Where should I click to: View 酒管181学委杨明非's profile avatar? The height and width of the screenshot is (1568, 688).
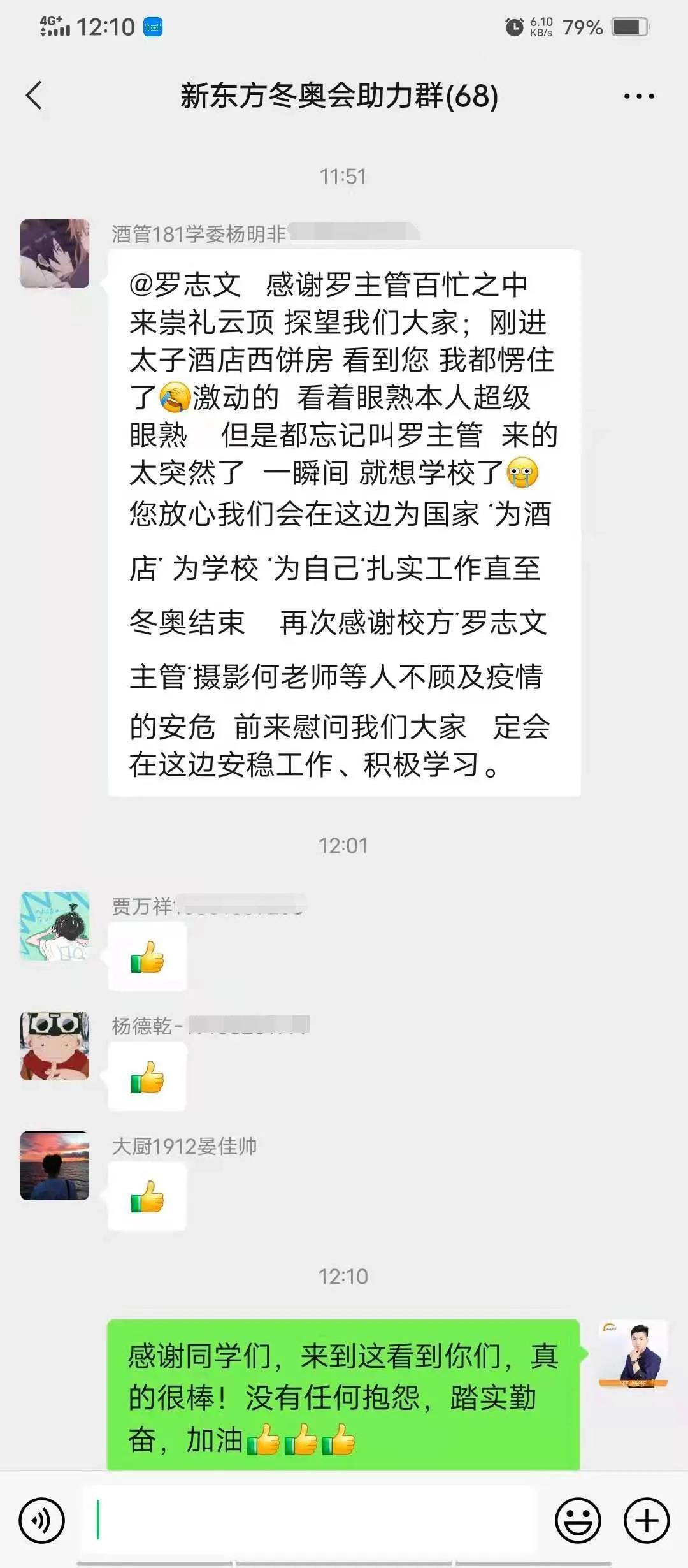55,254
